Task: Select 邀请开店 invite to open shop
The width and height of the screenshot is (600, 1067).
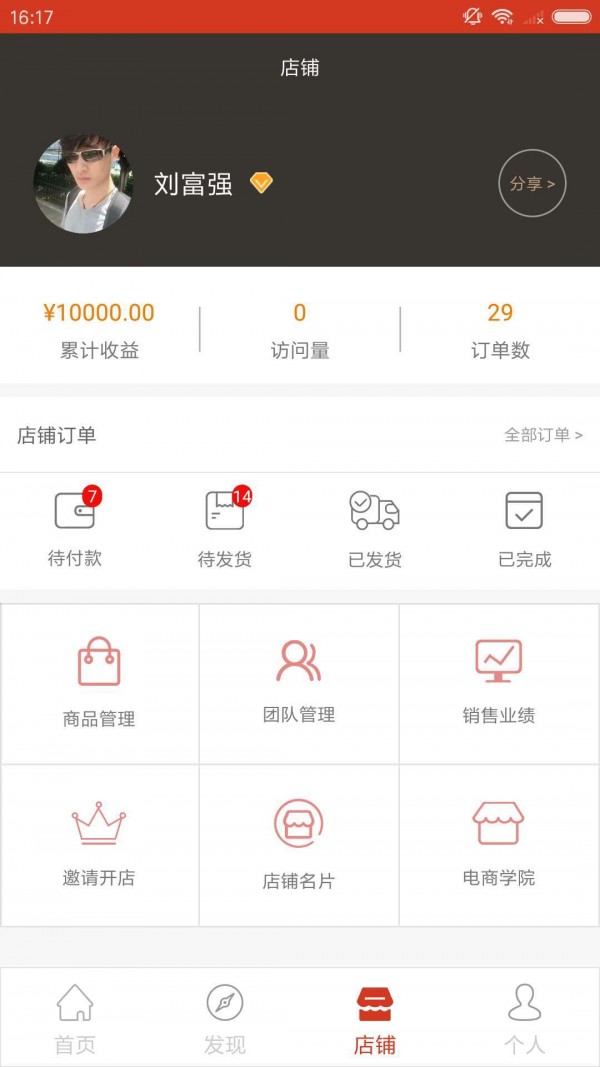Action: click(99, 846)
